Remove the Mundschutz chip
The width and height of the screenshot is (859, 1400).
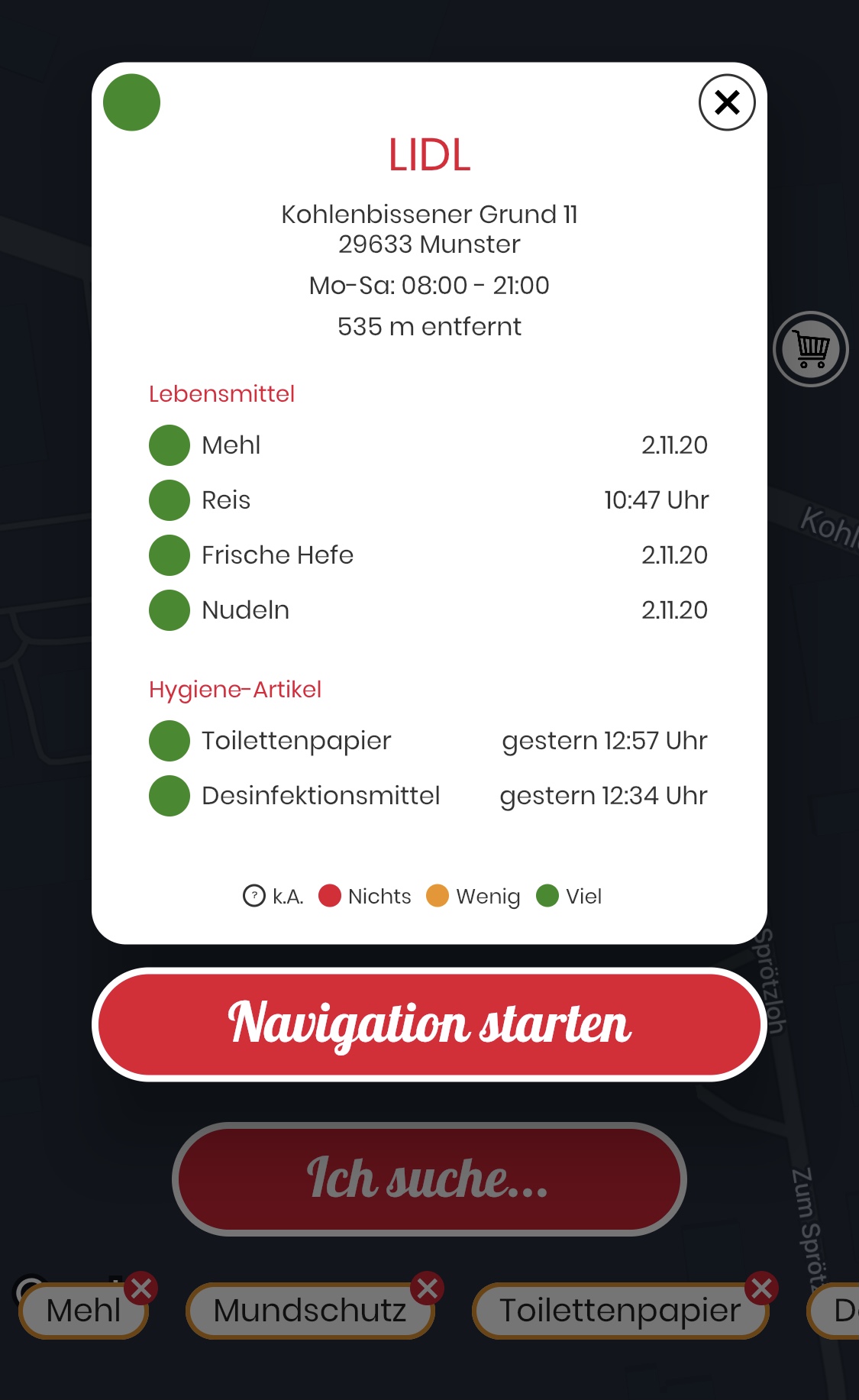coord(428,1288)
